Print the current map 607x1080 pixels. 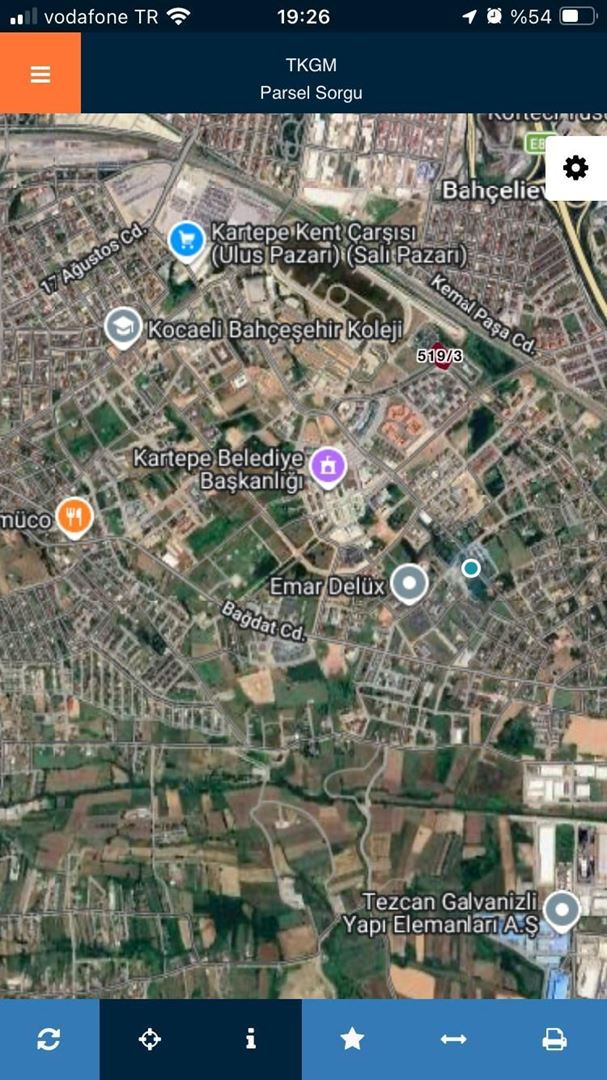click(x=554, y=1040)
